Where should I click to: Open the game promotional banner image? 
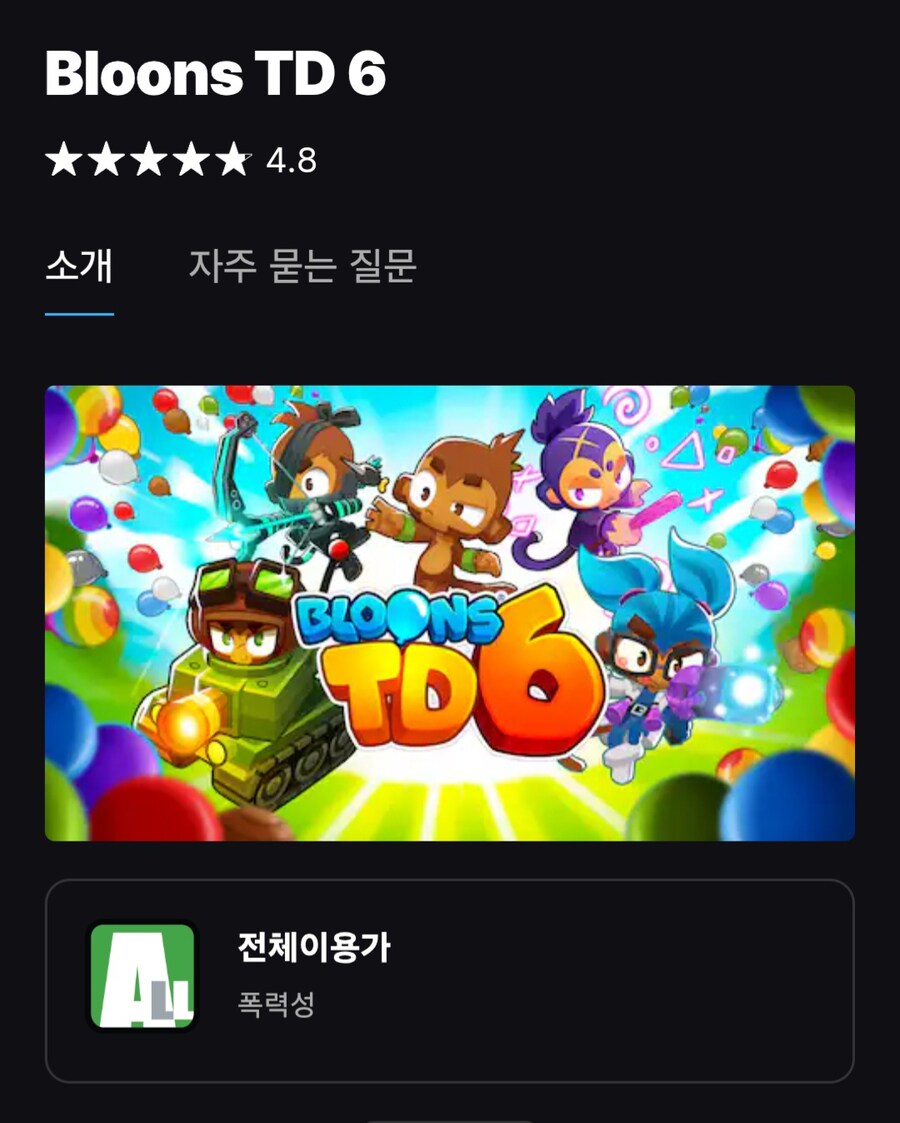point(450,607)
